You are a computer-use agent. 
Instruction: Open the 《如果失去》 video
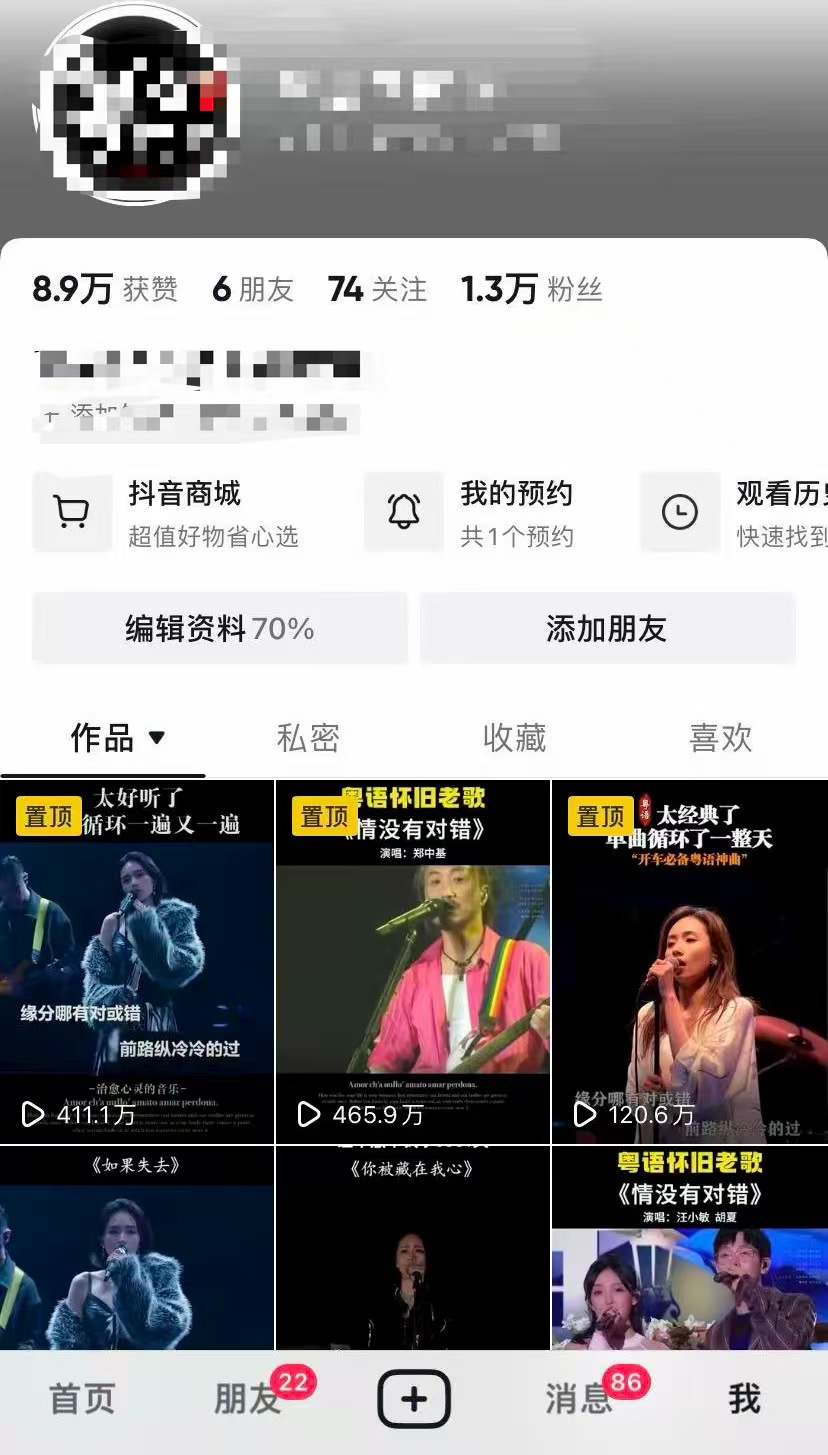(136, 1250)
